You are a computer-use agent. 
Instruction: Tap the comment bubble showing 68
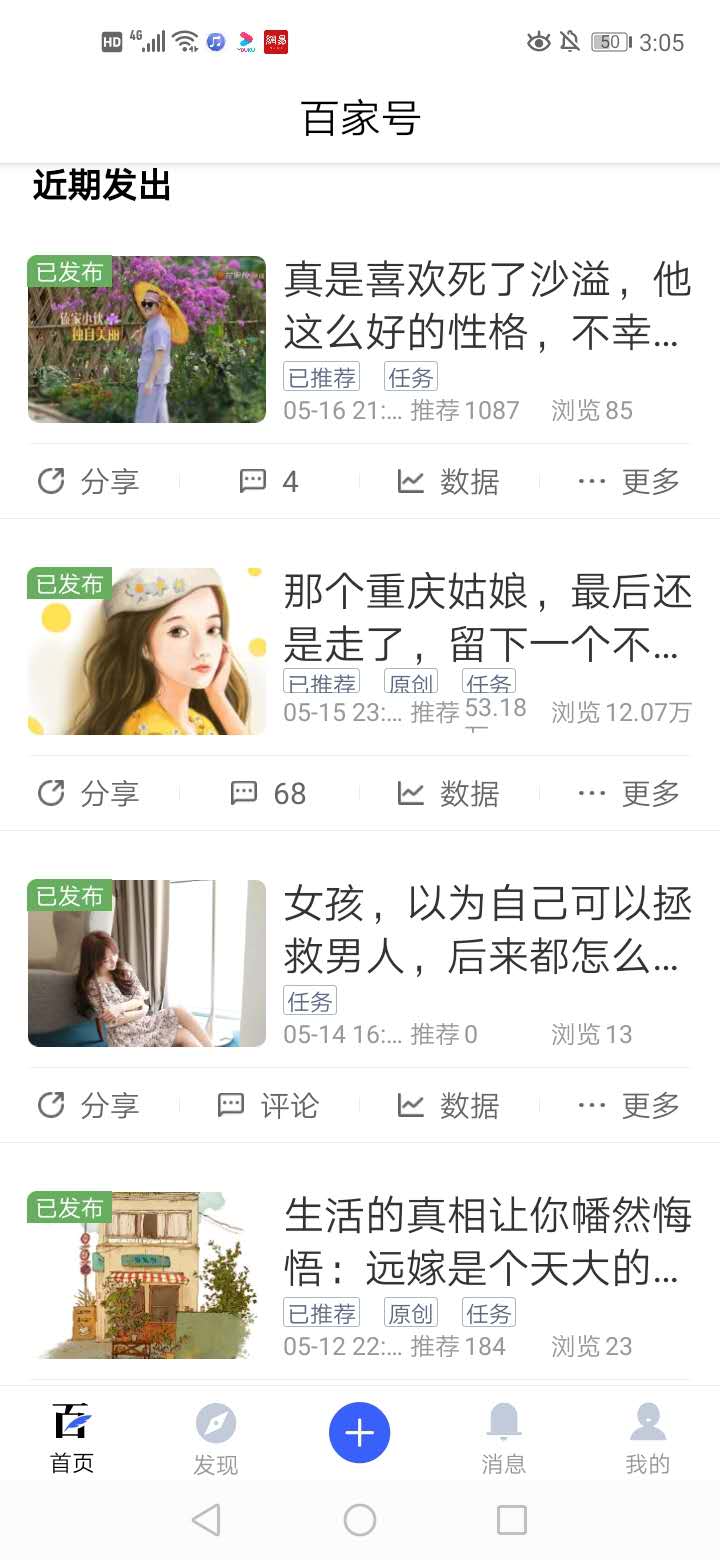point(264,793)
